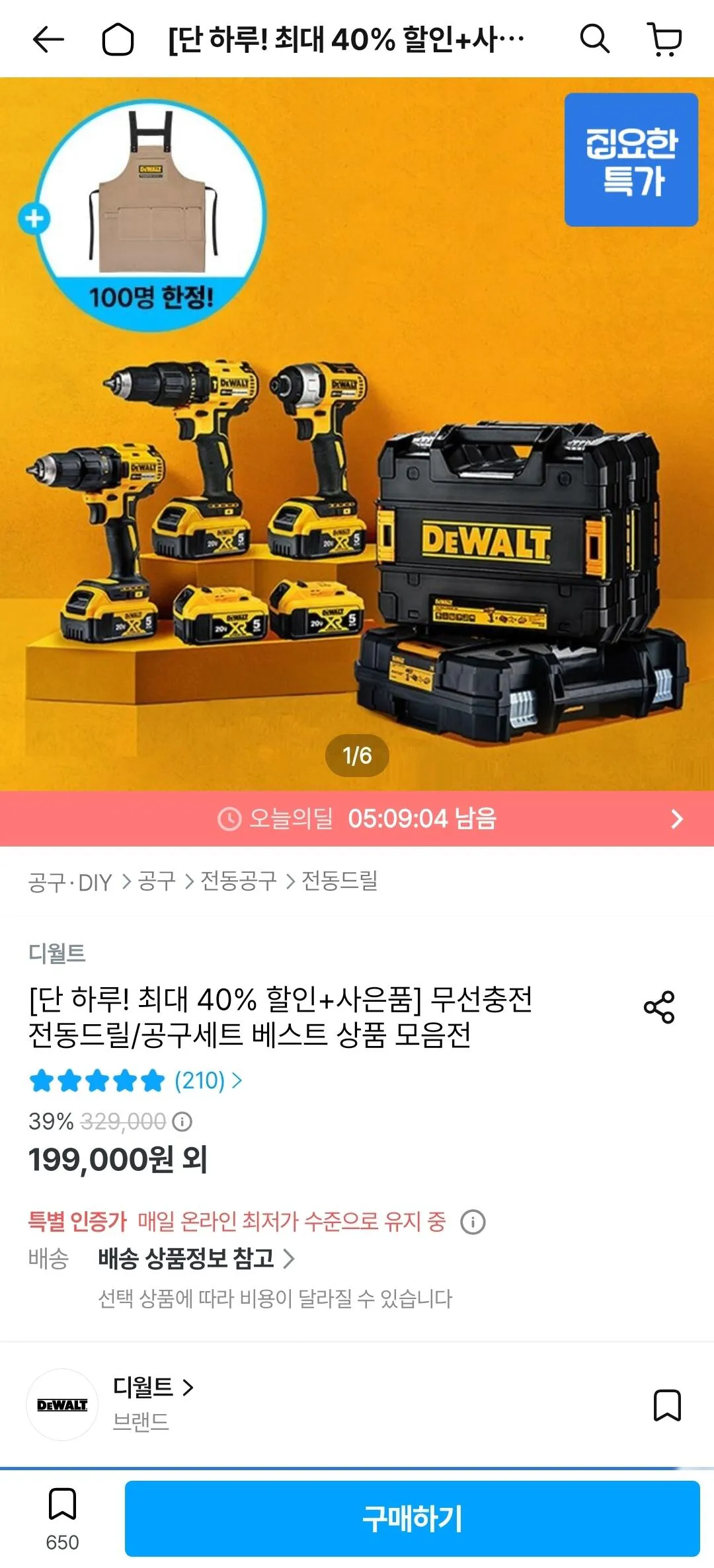Open the search magnifier icon

594,39
